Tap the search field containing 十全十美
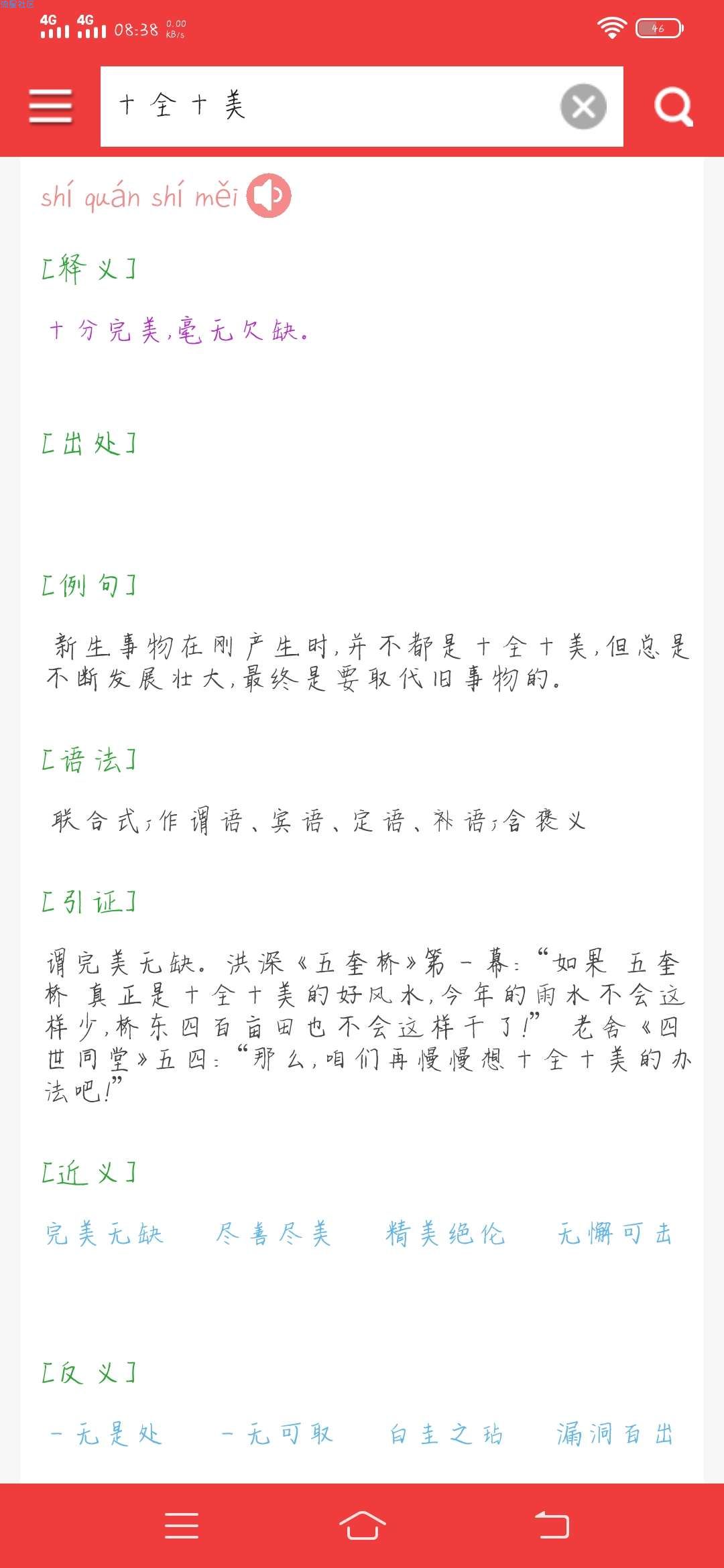 click(x=328, y=107)
